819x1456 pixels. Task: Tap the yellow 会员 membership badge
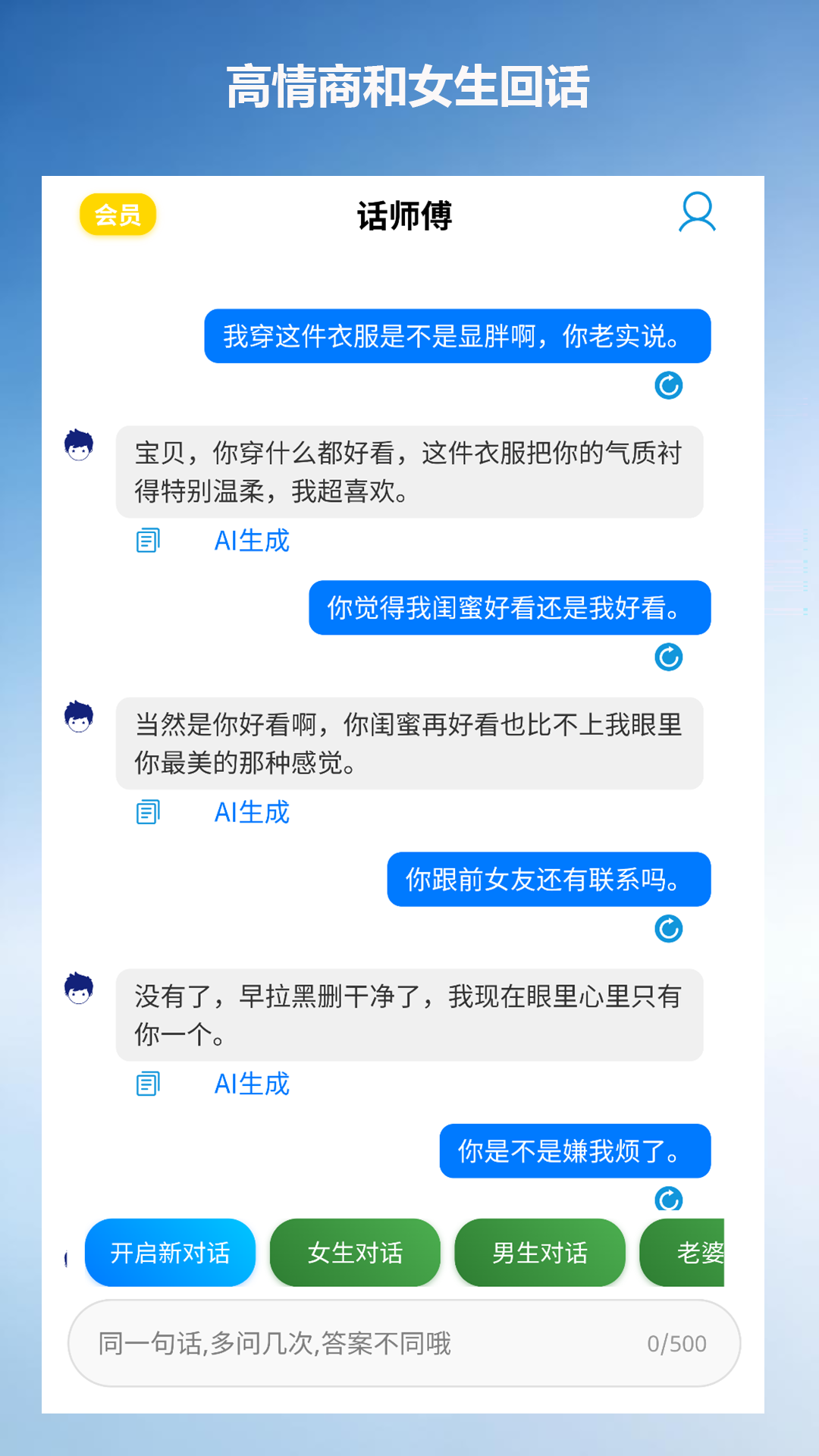(119, 213)
